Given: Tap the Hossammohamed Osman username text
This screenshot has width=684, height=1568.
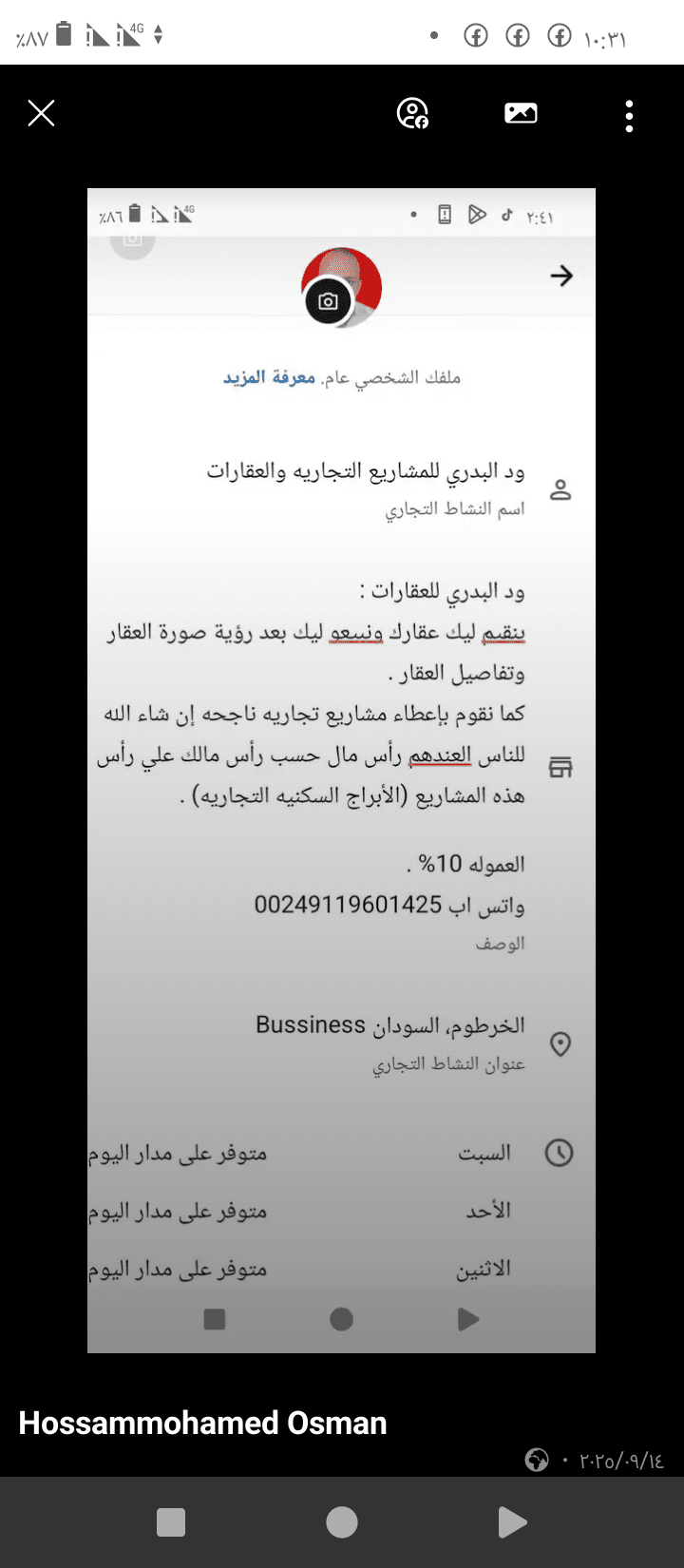Looking at the screenshot, I should [202, 1423].
